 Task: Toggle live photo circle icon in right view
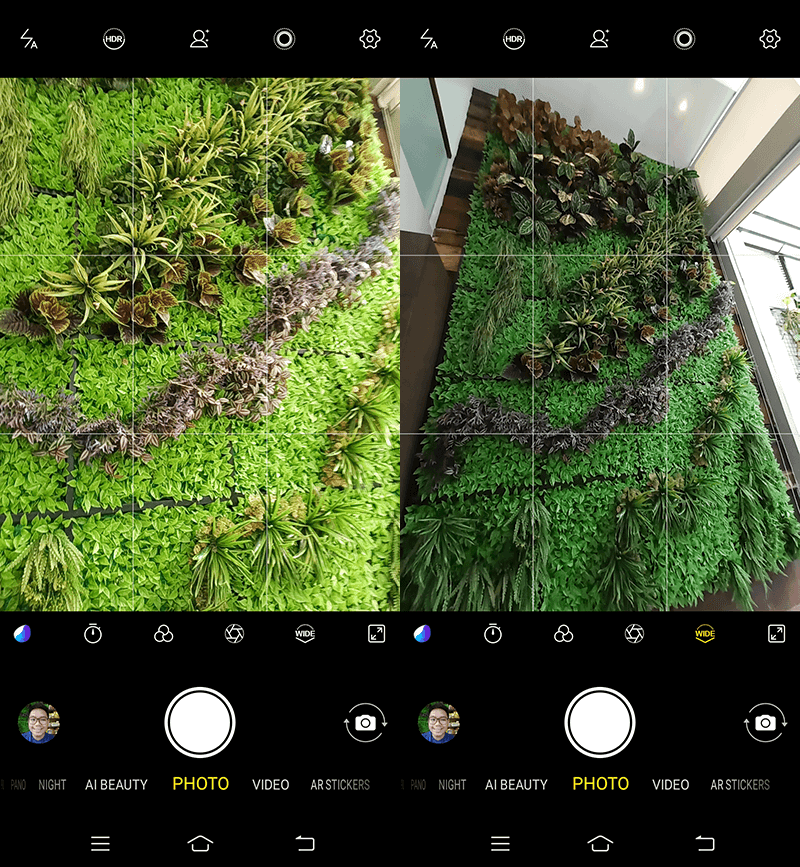685,40
